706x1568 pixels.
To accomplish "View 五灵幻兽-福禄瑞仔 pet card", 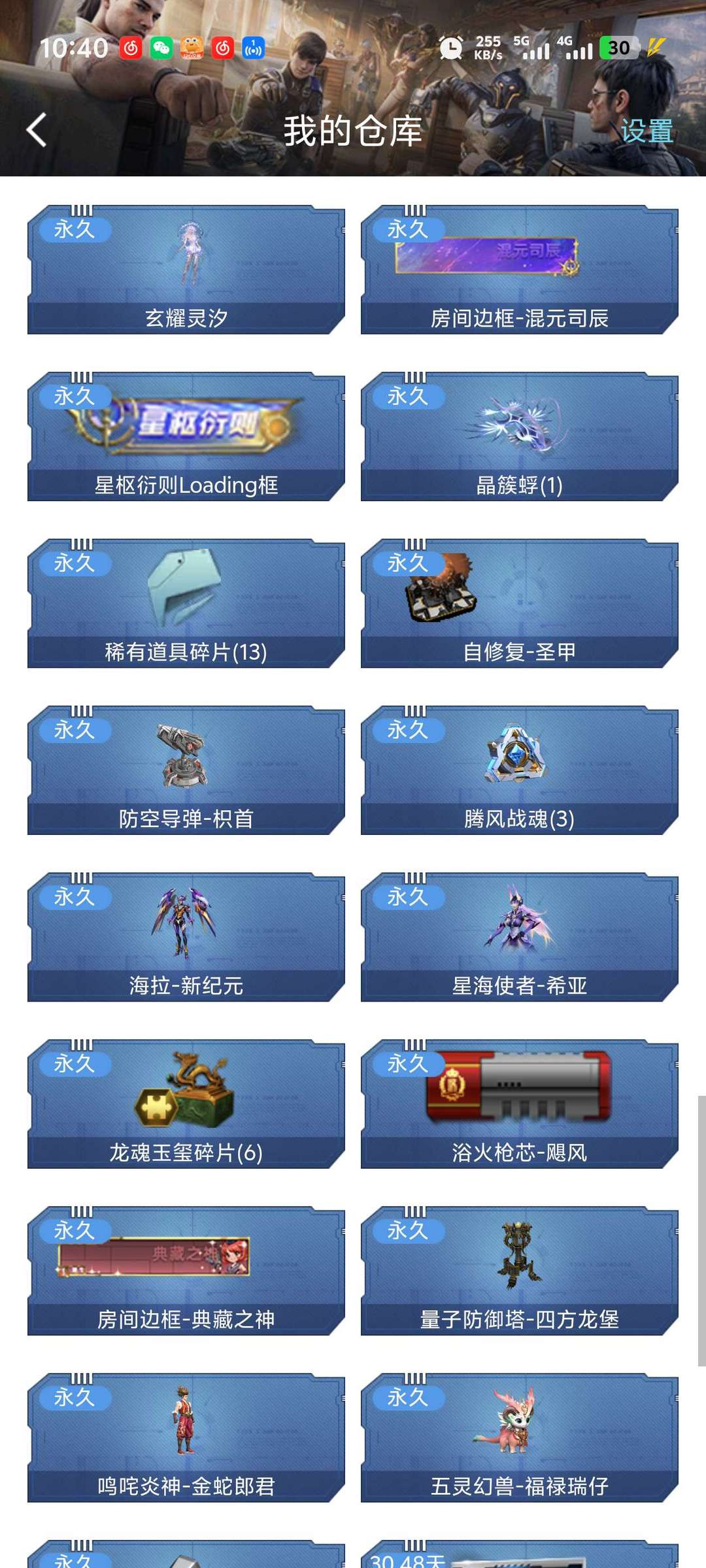I will point(519,1437).
